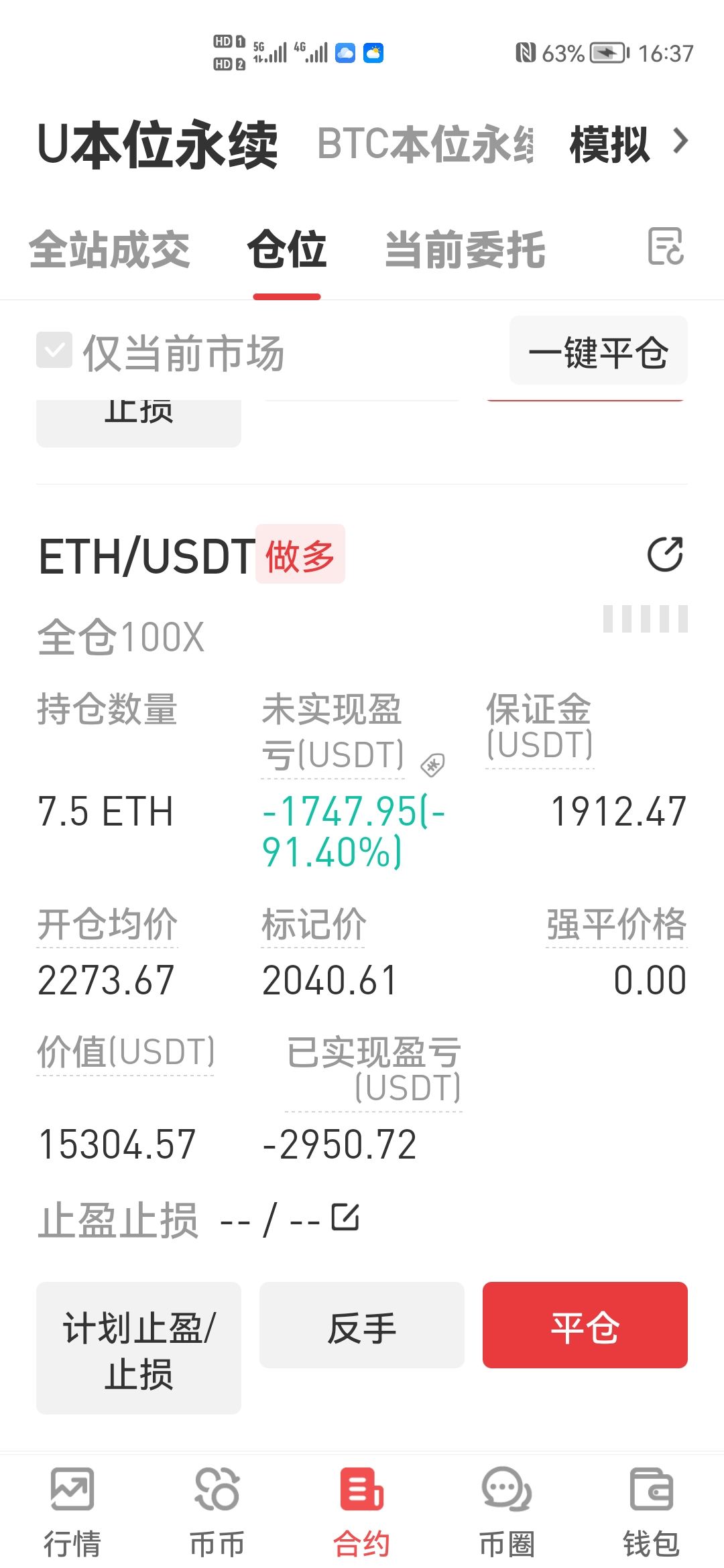Go to the 行情 tab
Image resolution: width=724 pixels, height=1568 pixels.
click(72, 1512)
